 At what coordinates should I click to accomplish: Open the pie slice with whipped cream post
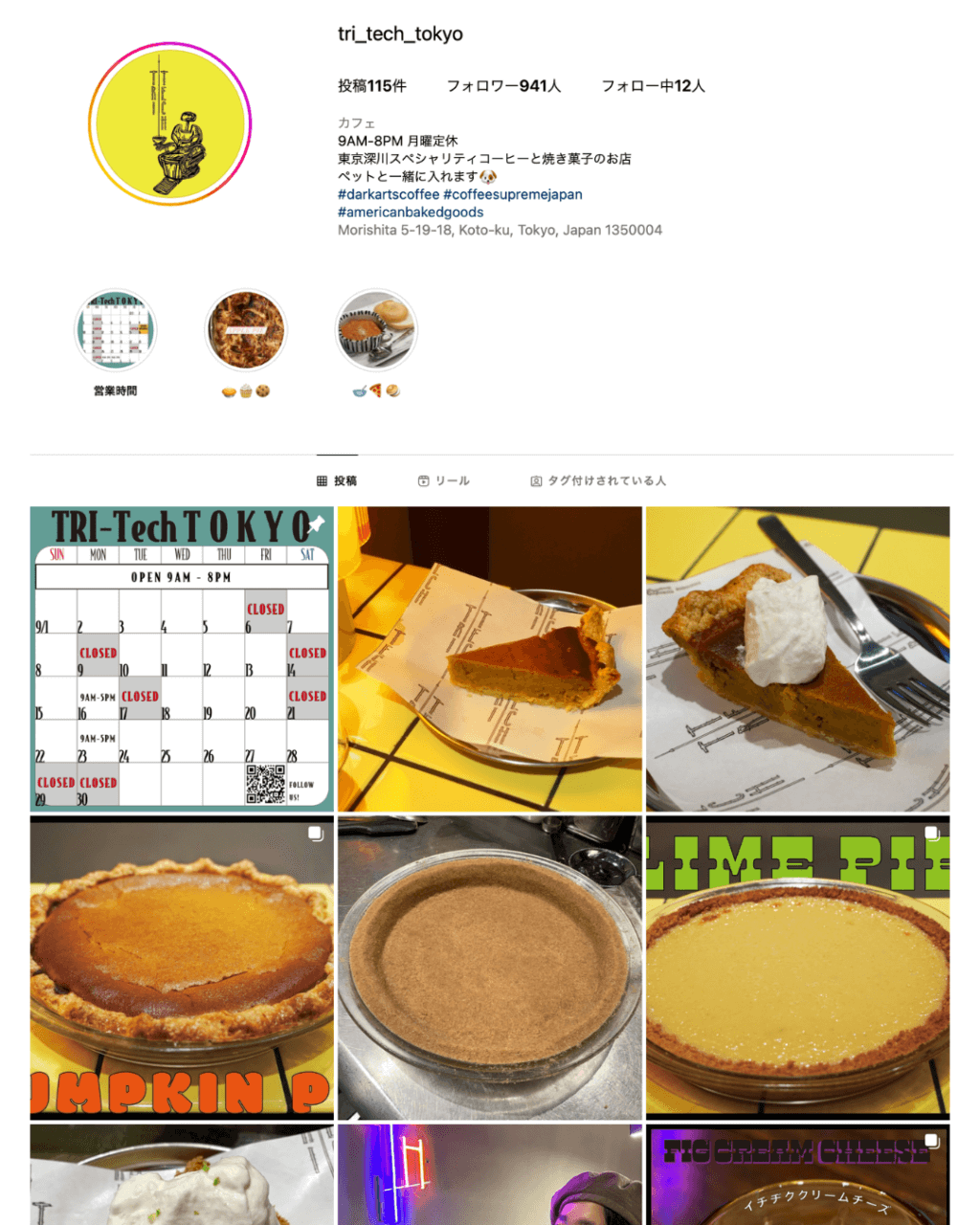[798, 658]
